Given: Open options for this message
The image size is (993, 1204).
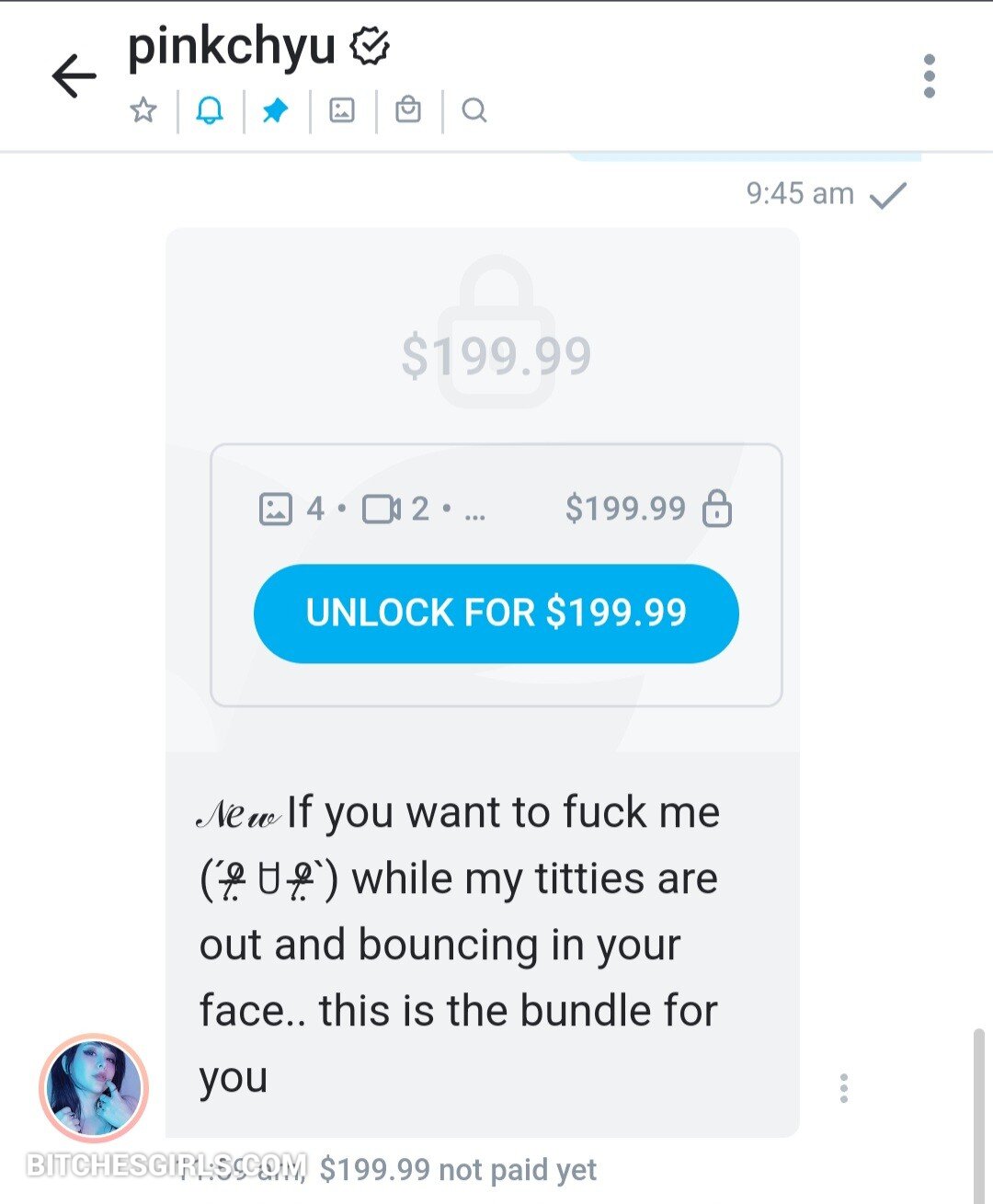Looking at the screenshot, I should 843,1088.
